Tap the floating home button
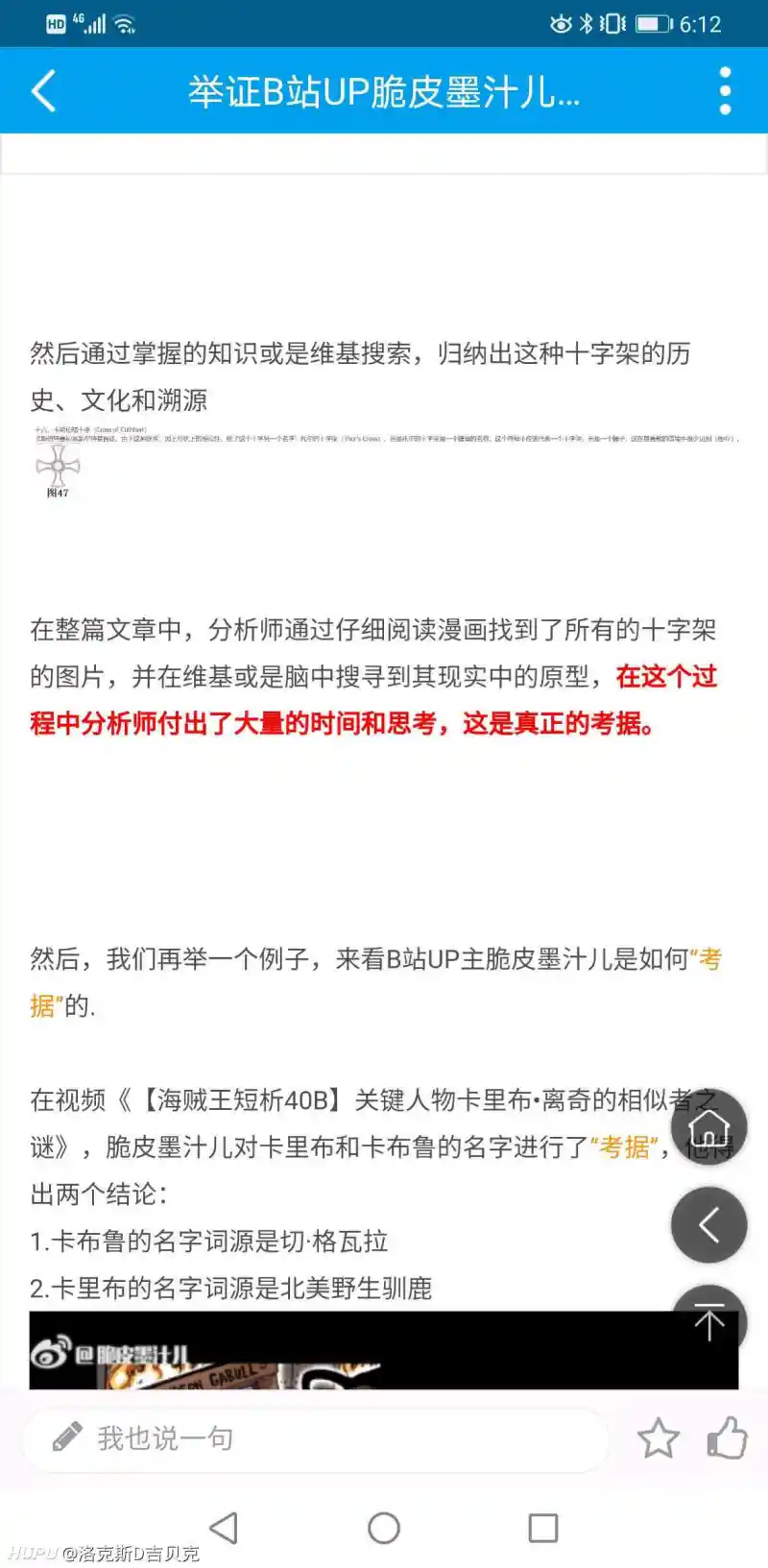This screenshot has height=1568, width=768. (708, 1126)
